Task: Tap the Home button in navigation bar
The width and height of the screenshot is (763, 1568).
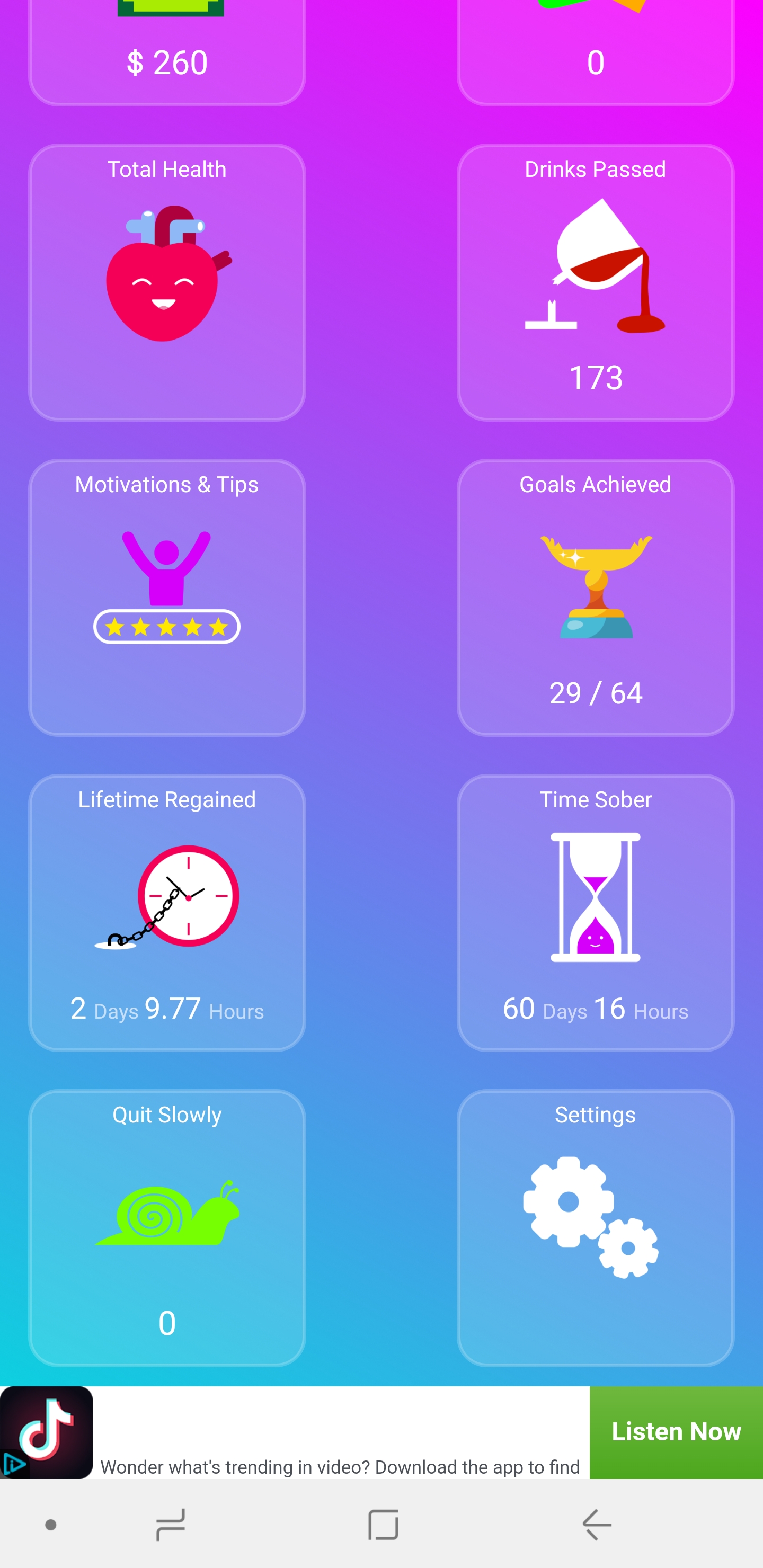Action: click(x=382, y=1524)
